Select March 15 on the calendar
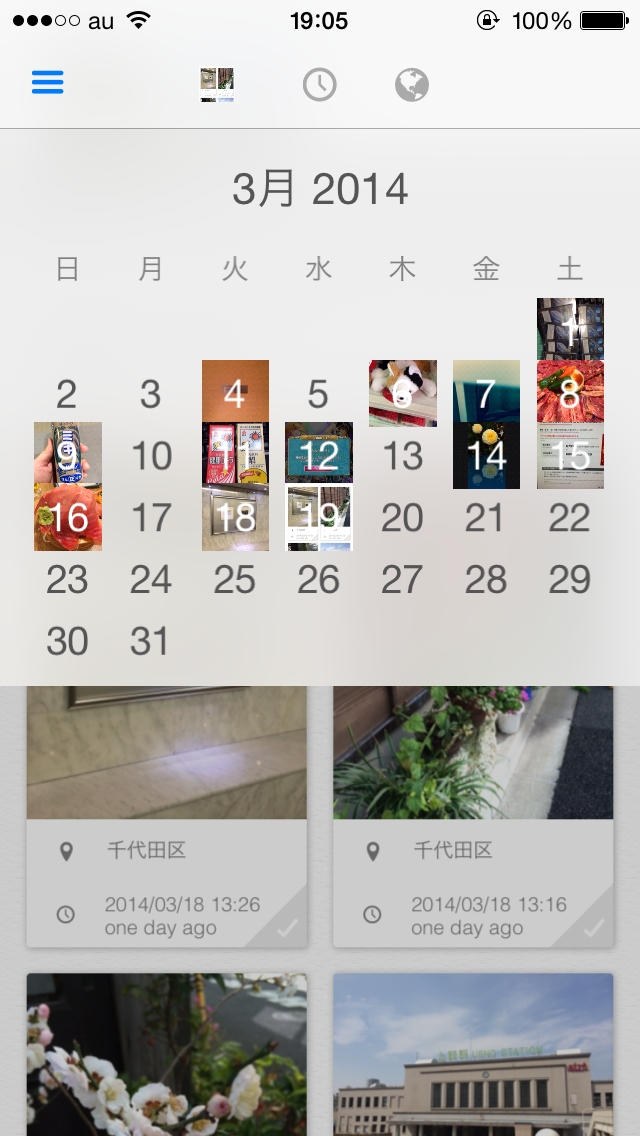 coord(570,455)
